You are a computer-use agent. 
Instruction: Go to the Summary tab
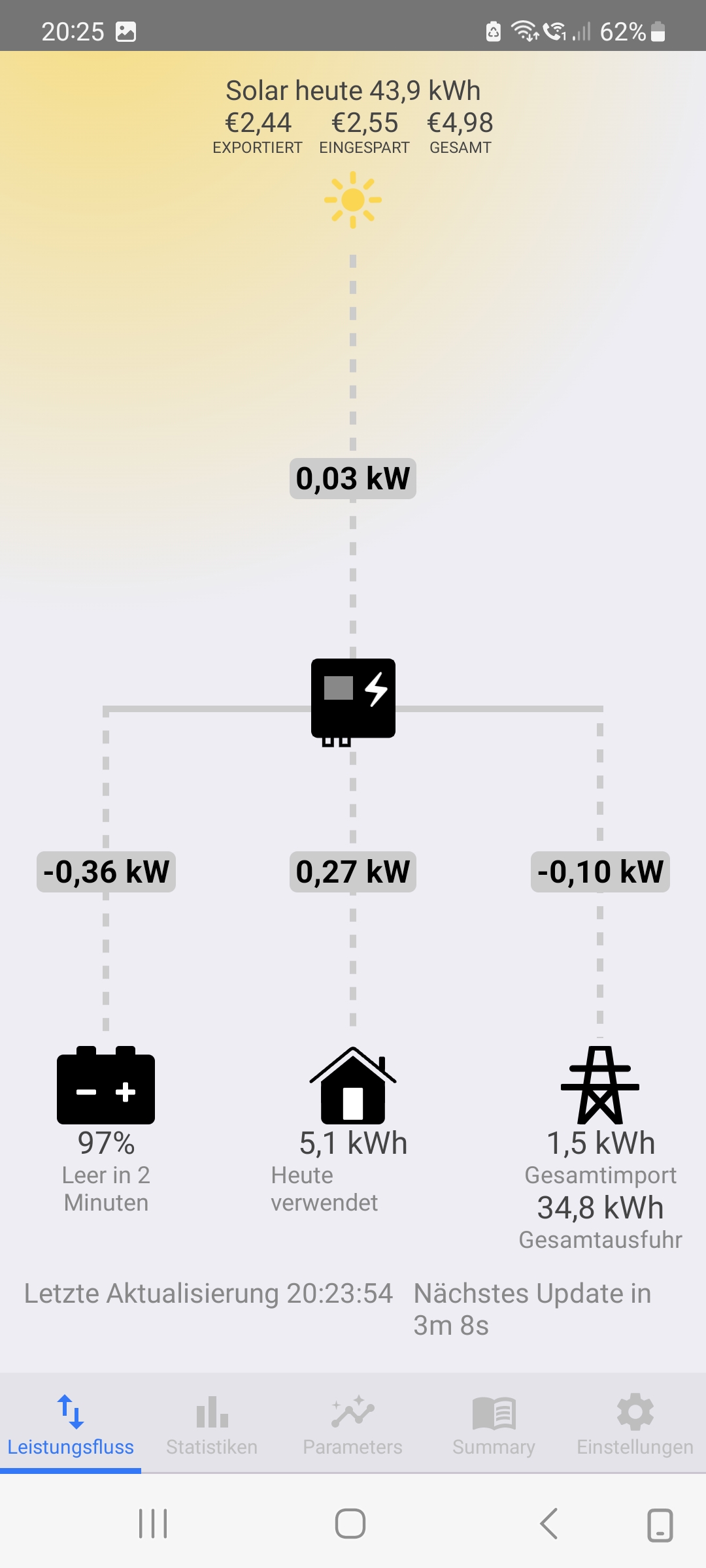pos(494,1426)
